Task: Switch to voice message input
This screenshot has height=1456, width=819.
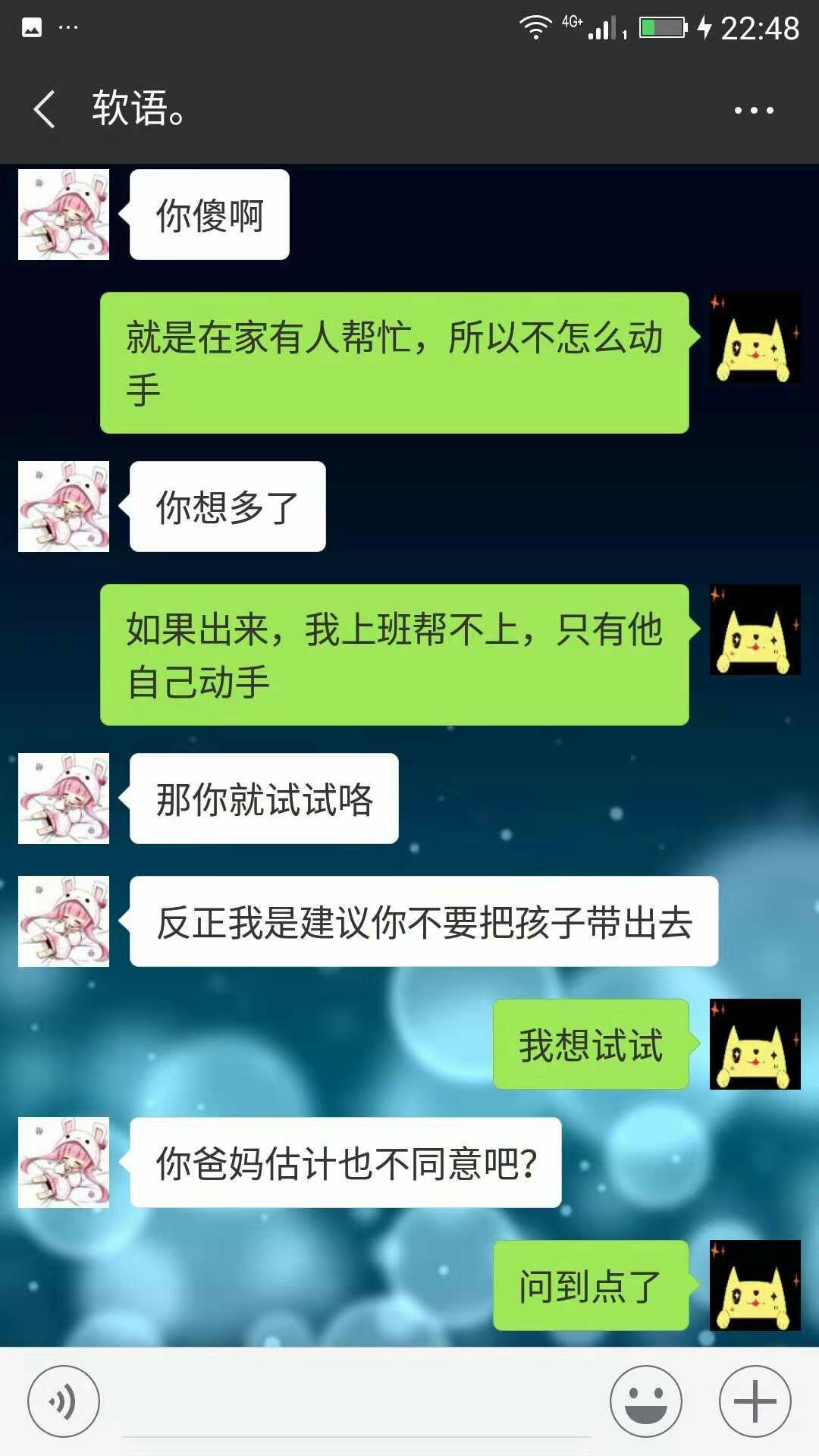Action: (x=64, y=1401)
